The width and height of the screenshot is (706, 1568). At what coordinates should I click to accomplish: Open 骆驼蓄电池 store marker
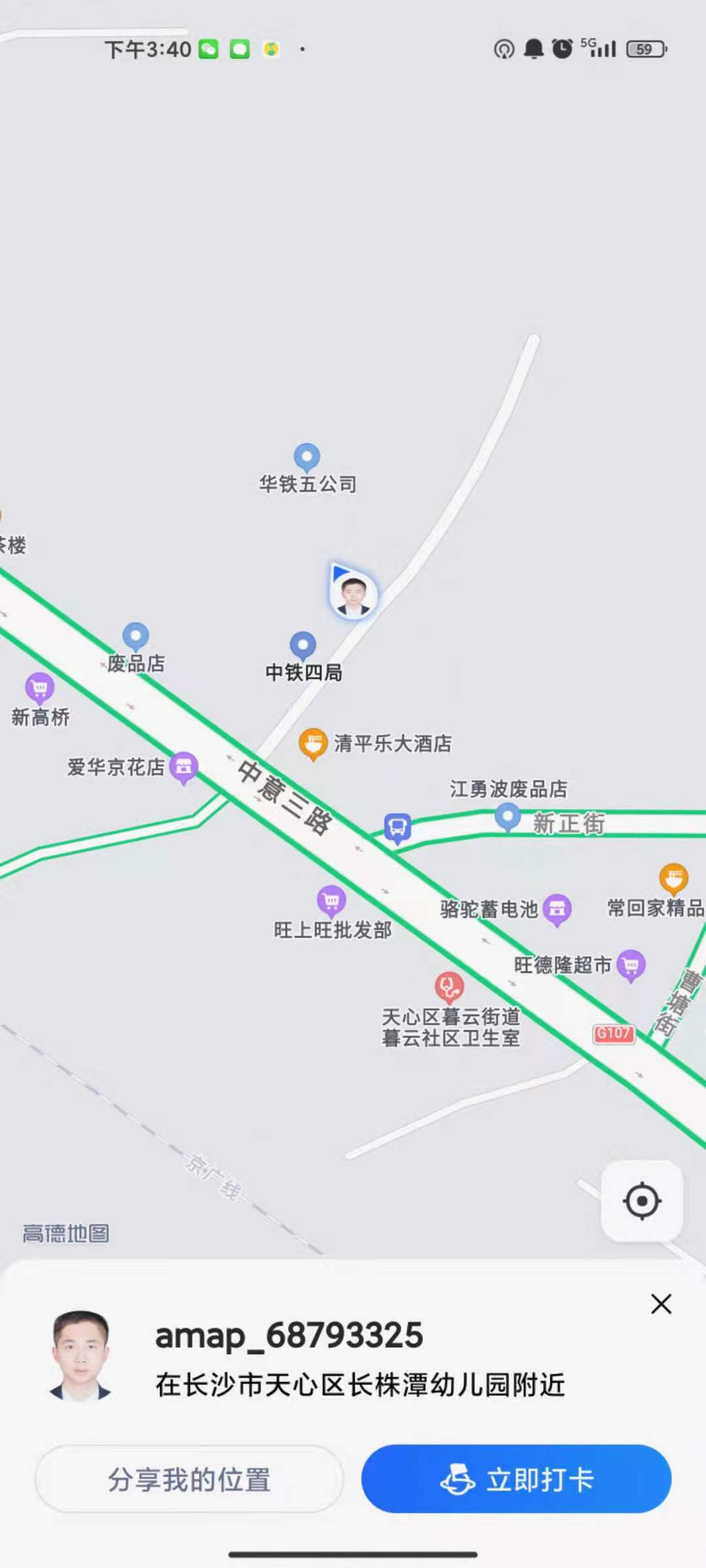click(557, 908)
